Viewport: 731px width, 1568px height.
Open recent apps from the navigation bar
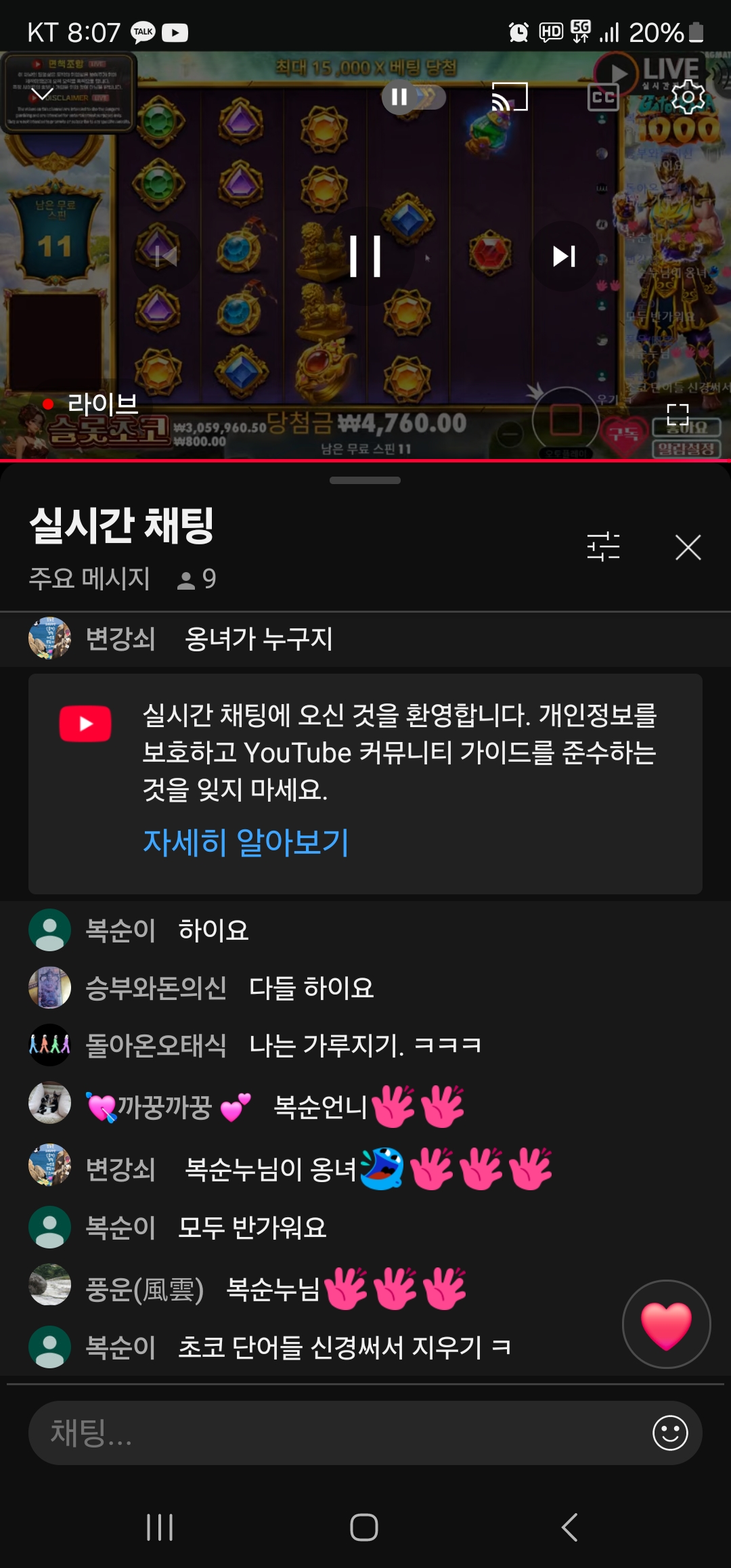160,1527
